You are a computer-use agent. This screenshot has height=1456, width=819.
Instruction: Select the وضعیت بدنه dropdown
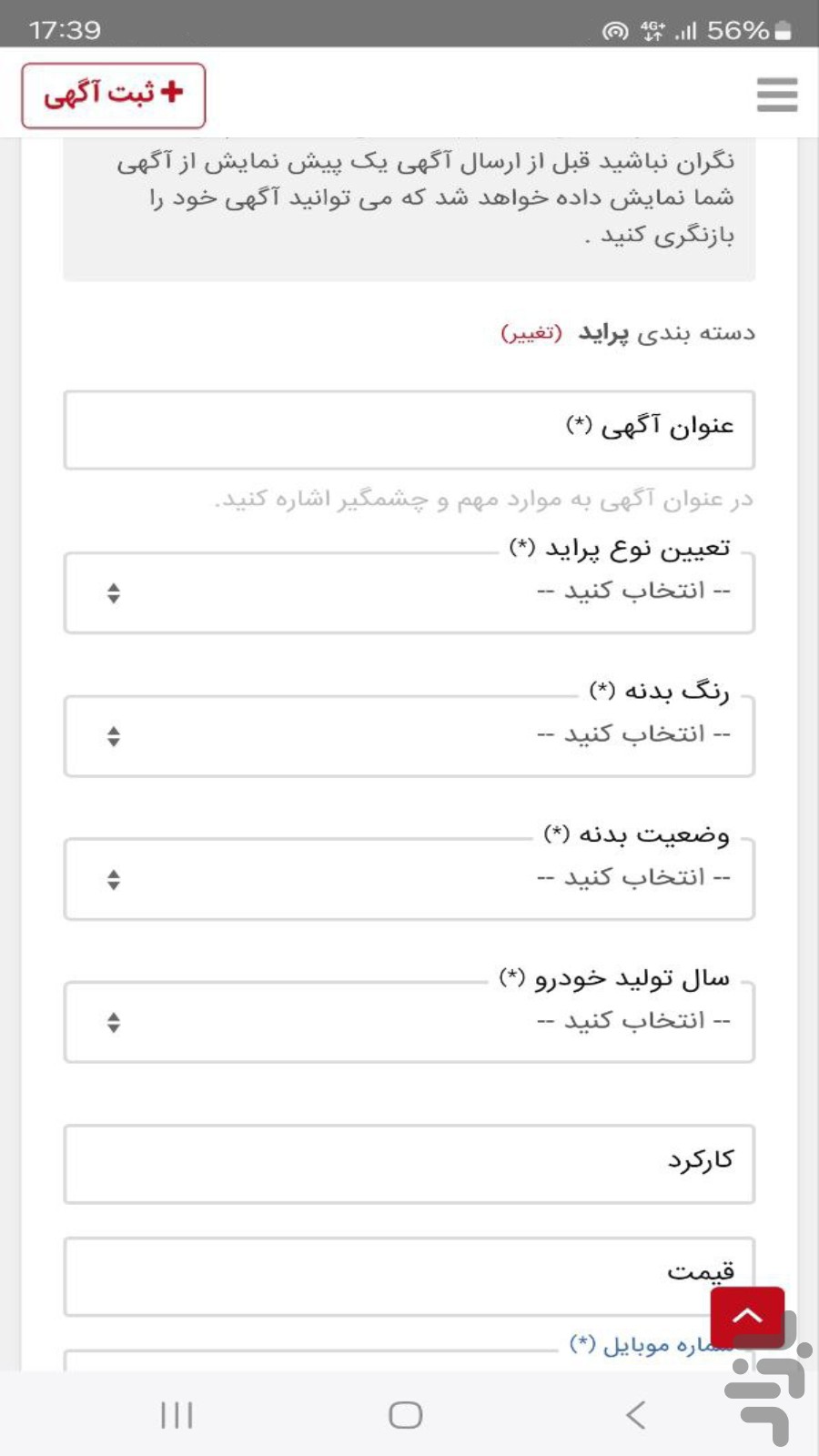pyautogui.click(x=409, y=879)
